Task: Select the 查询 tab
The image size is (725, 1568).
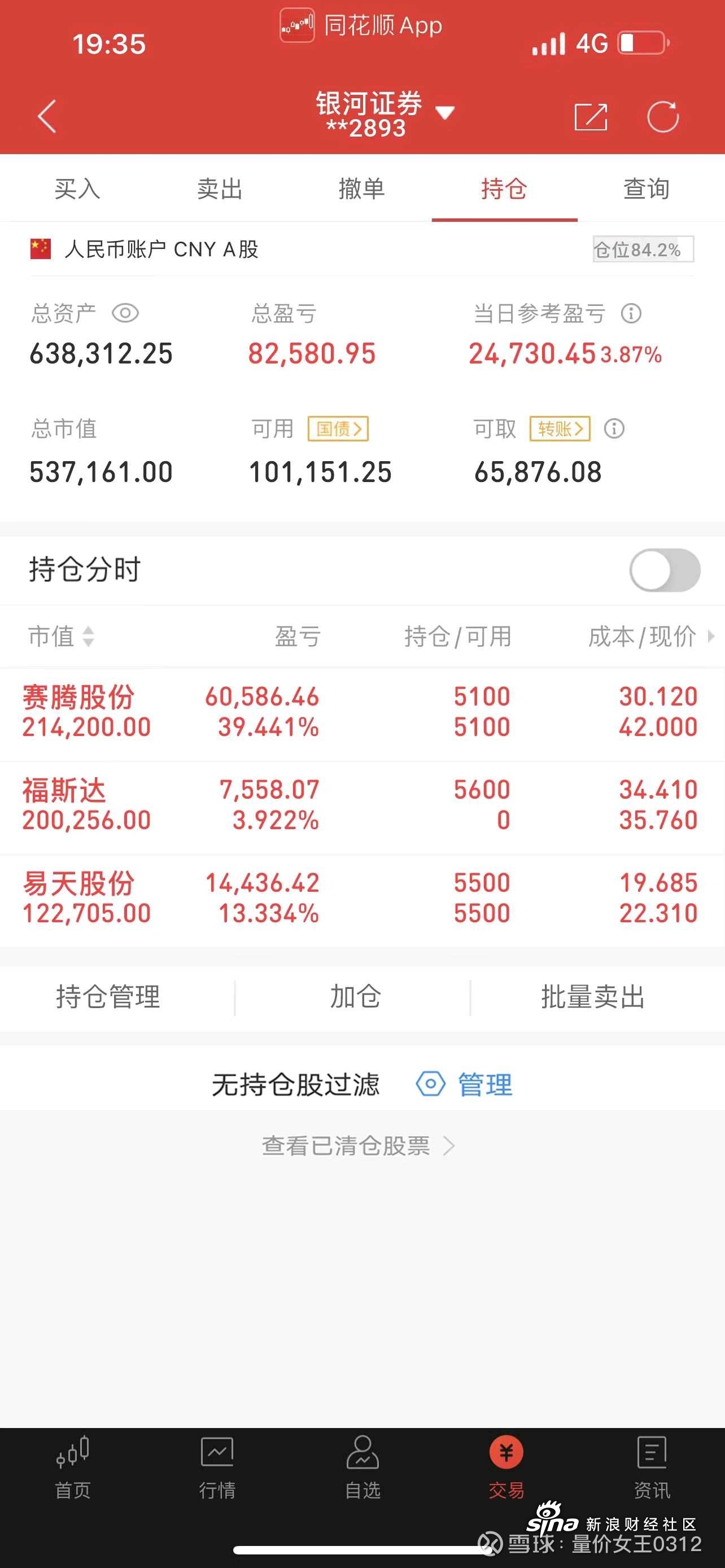Action: [x=646, y=189]
